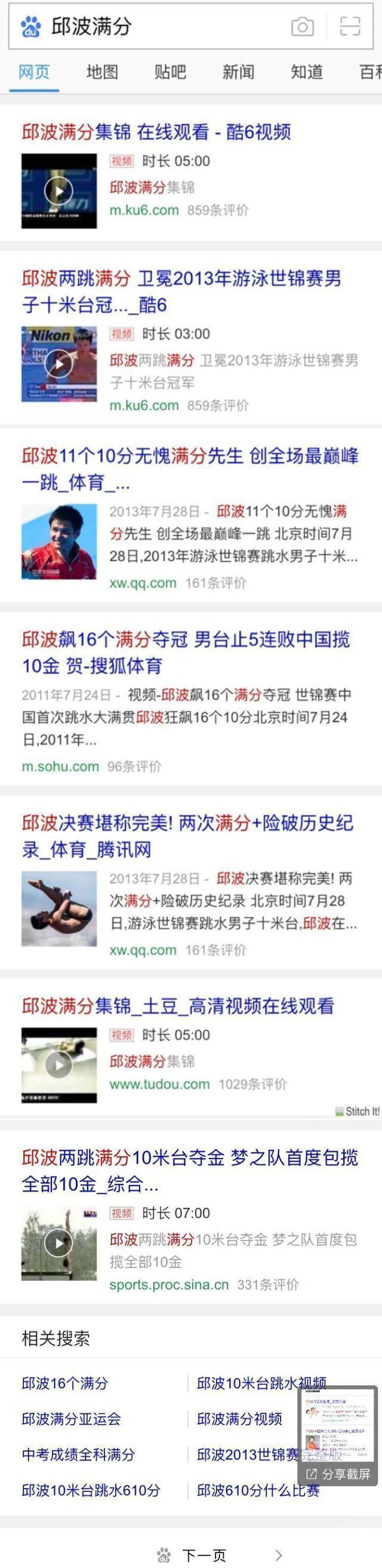Search related term 邱波满分亚运会
Screen dimensions: 382x1568
[x=71, y=1419]
